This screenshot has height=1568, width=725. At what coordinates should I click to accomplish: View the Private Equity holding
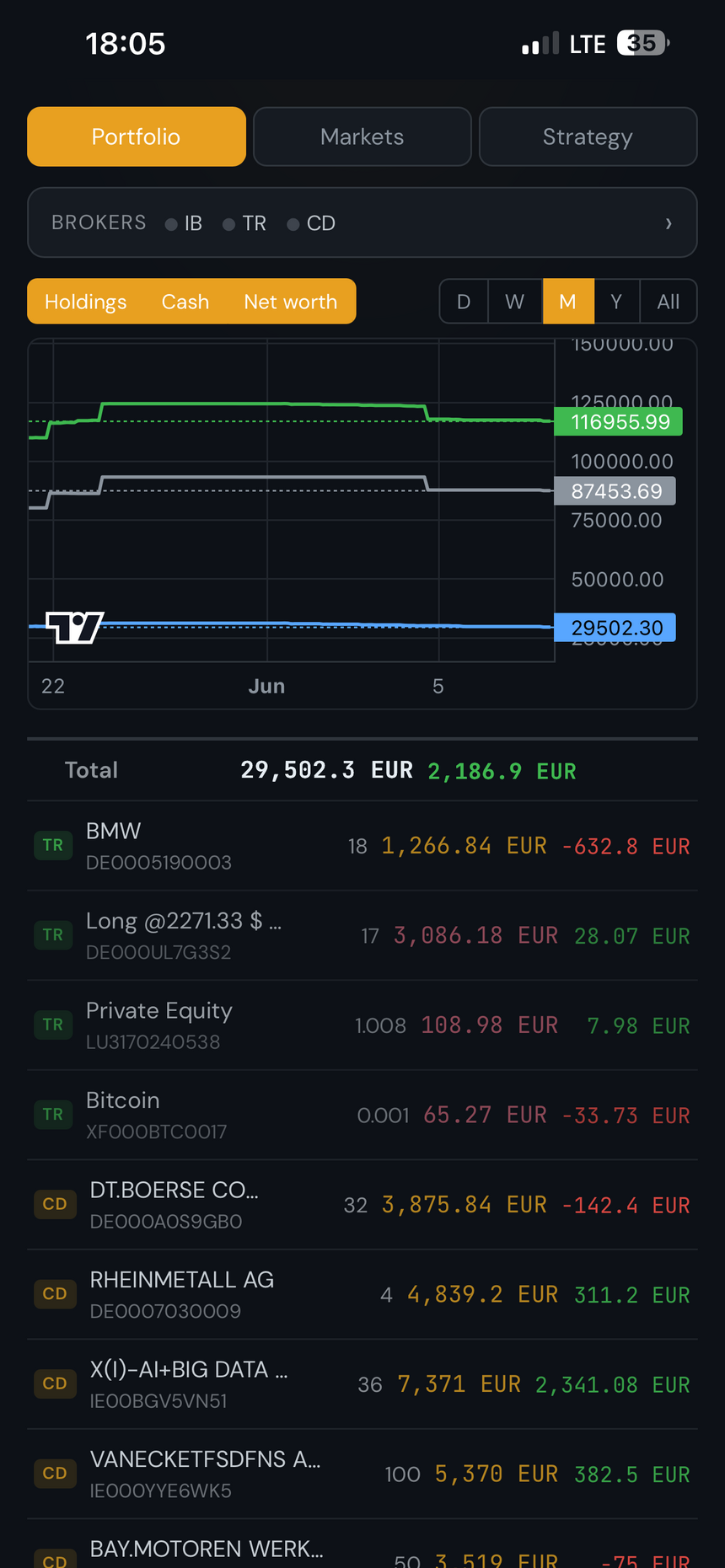362,1025
